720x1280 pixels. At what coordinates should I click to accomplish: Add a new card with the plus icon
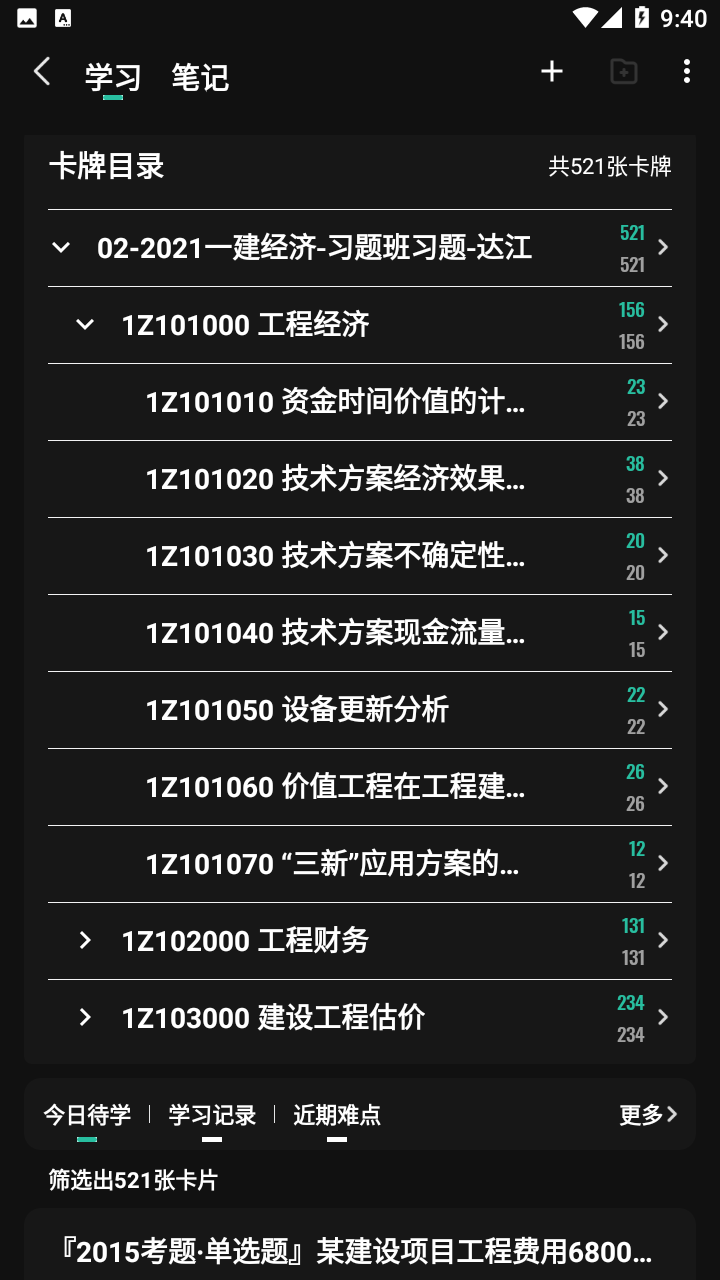point(552,72)
